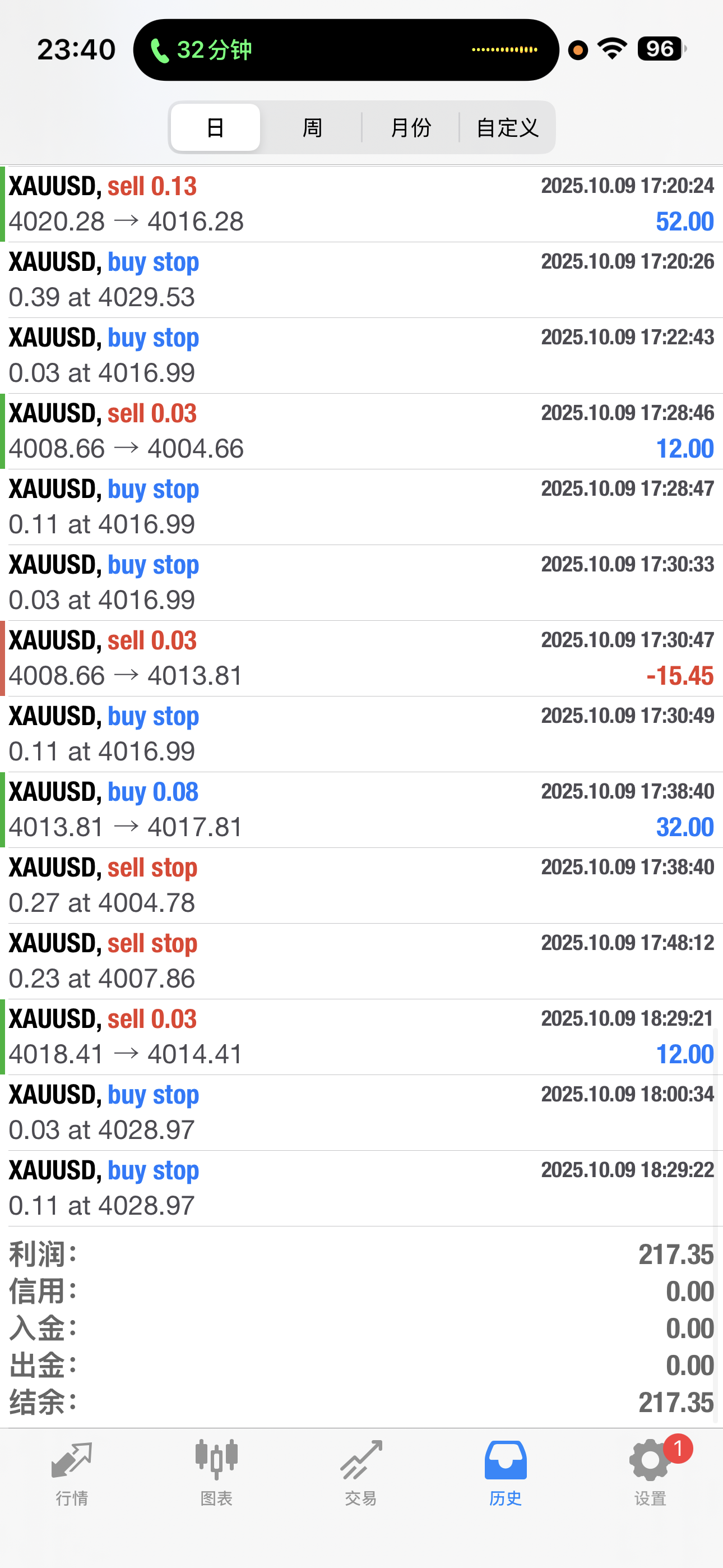723x1568 pixels.
Task: Expand the sell 0.03 trade at 18:29:21
Action: point(361,1036)
